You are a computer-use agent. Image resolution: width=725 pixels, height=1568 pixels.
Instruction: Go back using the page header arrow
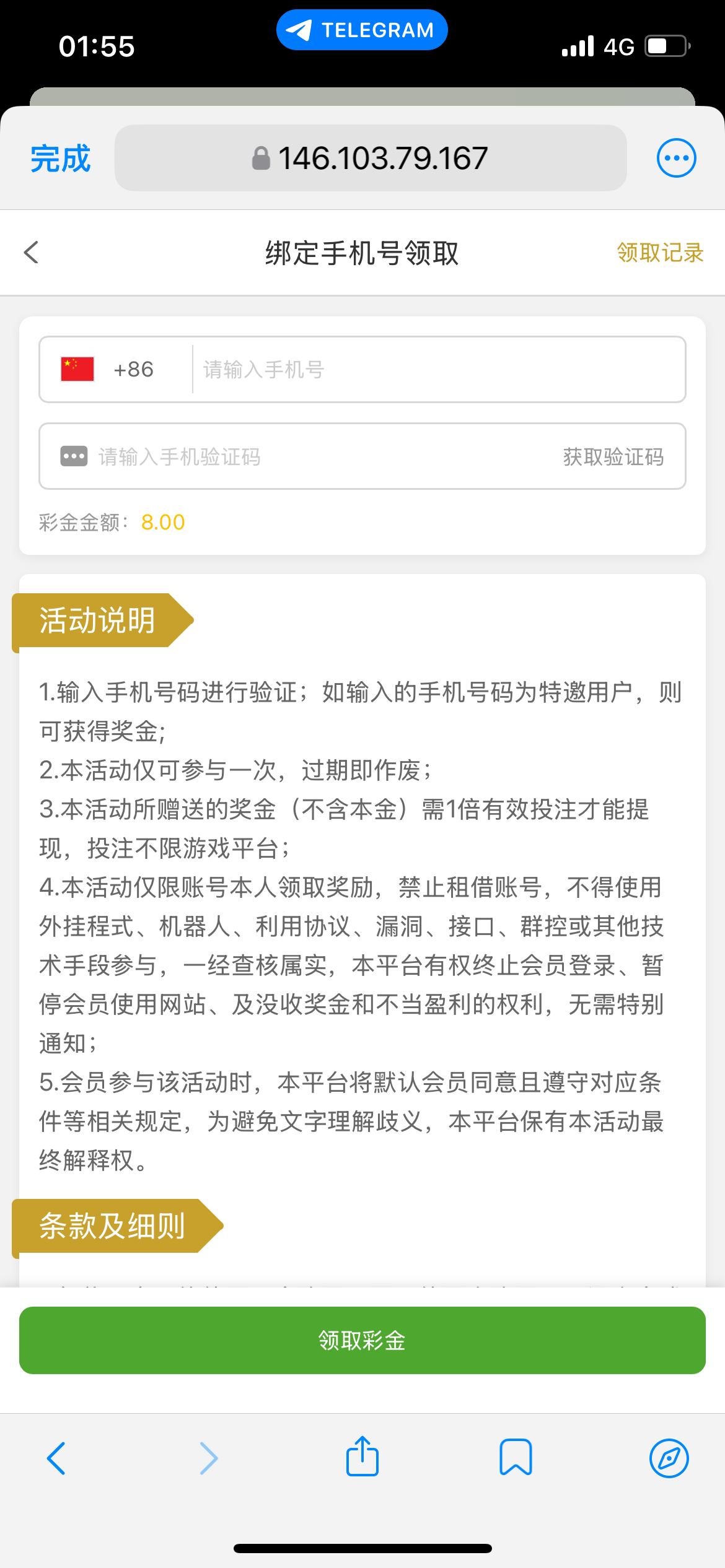(x=32, y=252)
